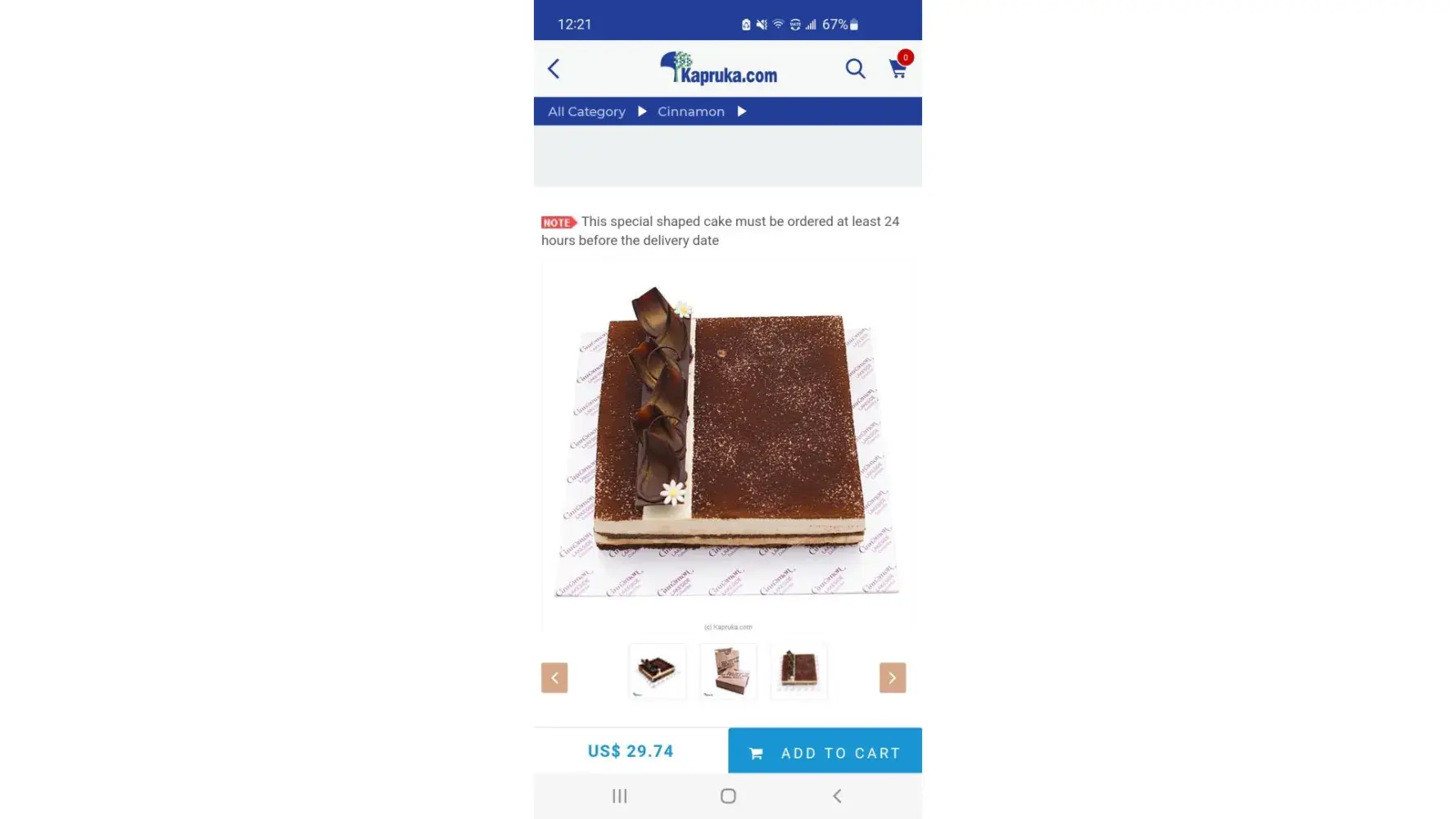Open recent apps

pos(620,796)
